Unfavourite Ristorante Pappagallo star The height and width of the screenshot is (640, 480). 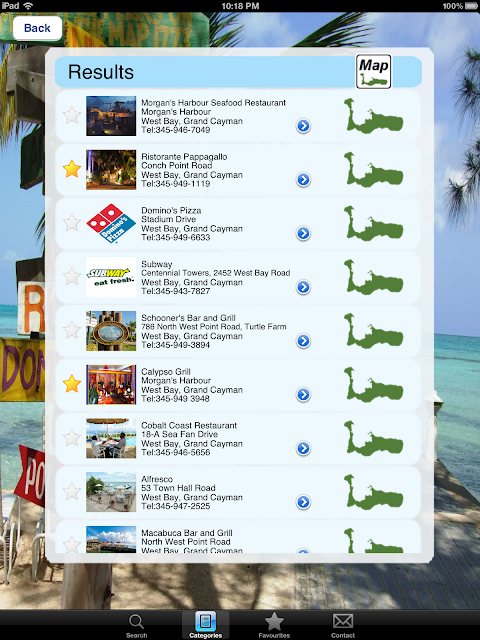[72, 169]
